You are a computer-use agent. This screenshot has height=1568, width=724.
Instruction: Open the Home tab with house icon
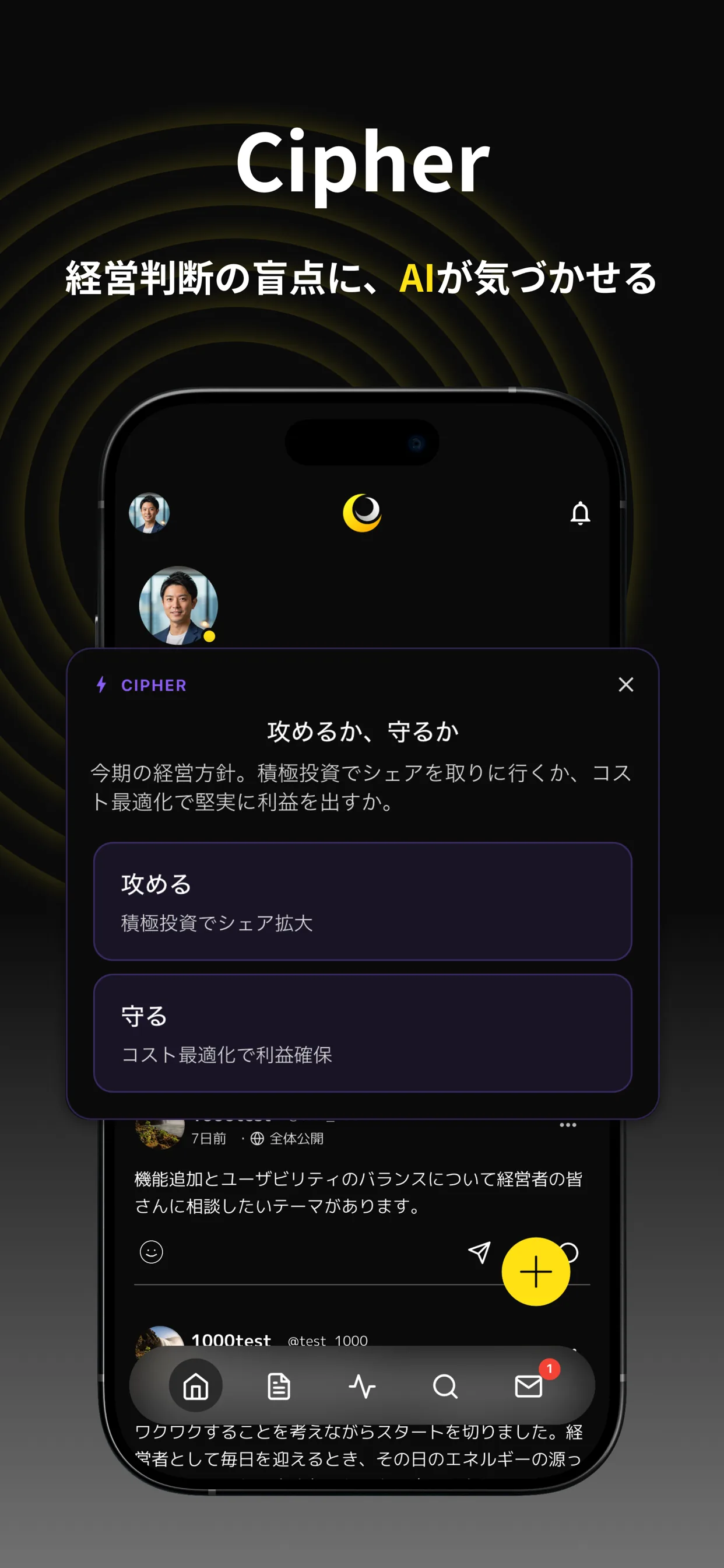coord(195,1388)
